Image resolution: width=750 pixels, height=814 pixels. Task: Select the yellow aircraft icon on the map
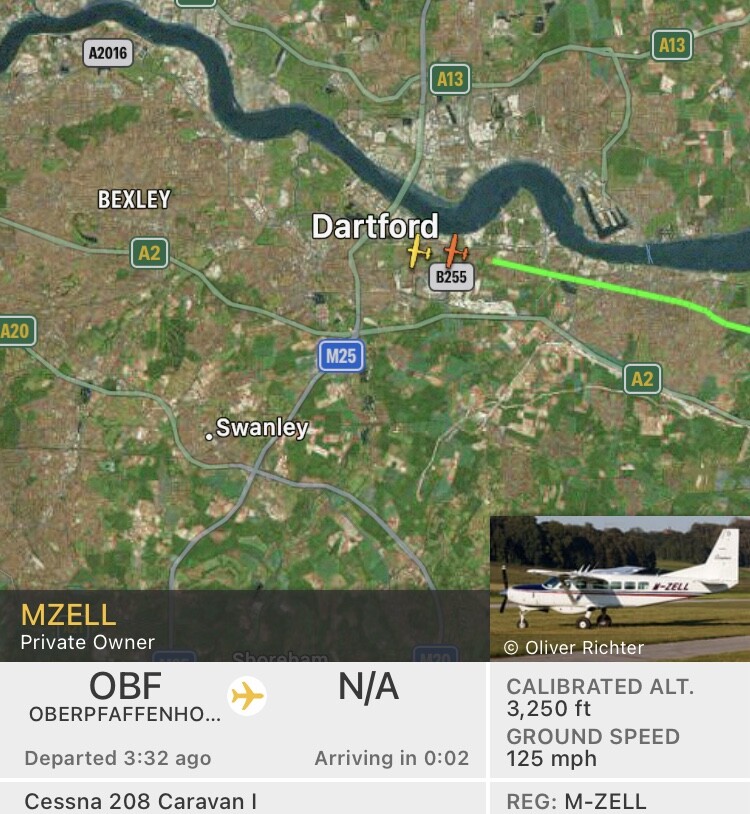(419, 252)
